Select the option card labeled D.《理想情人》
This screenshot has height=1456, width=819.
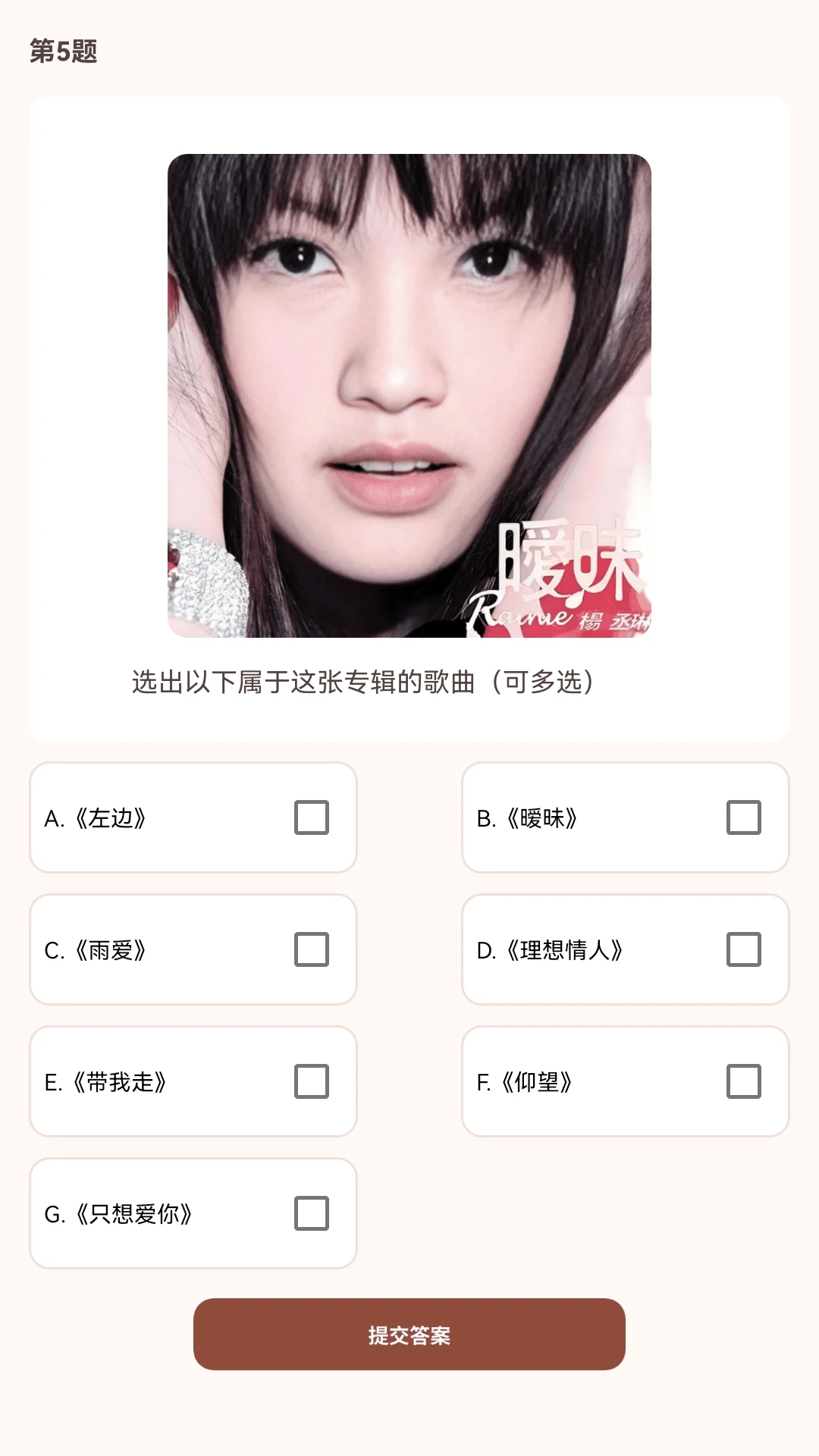coord(625,949)
